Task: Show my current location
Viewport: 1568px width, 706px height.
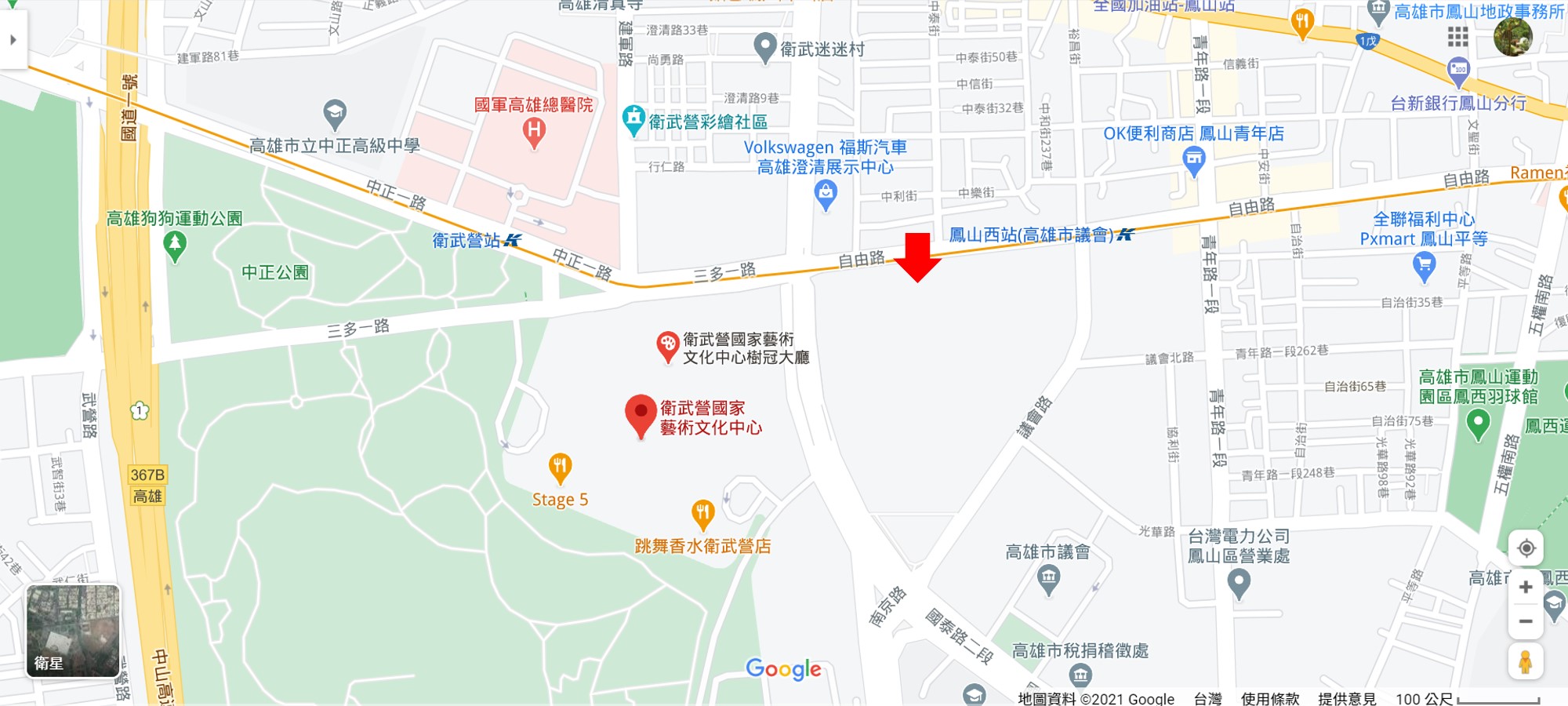Action: pos(1526,548)
